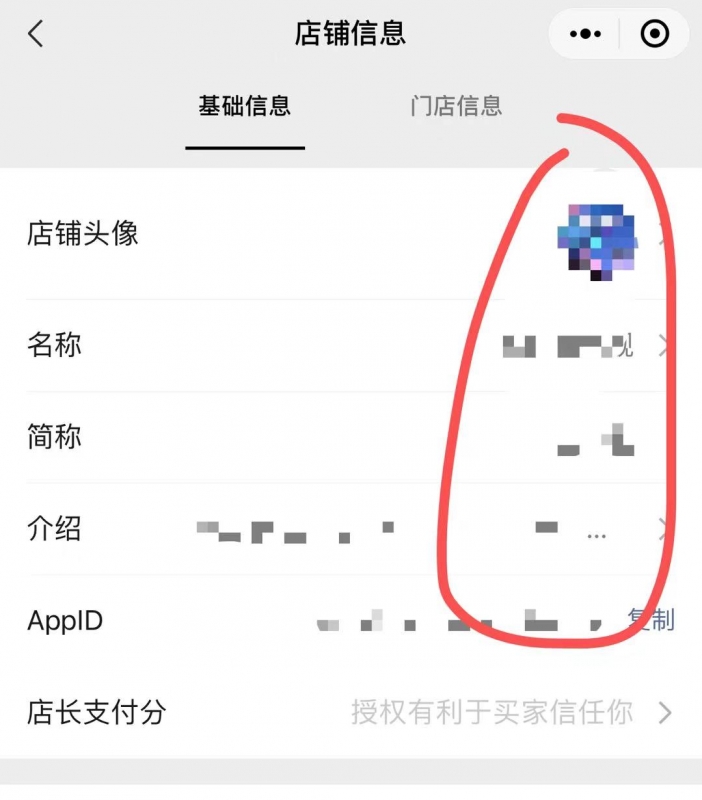702x800 pixels.
Task: Copy the AppID with 复制
Action: (651, 620)
